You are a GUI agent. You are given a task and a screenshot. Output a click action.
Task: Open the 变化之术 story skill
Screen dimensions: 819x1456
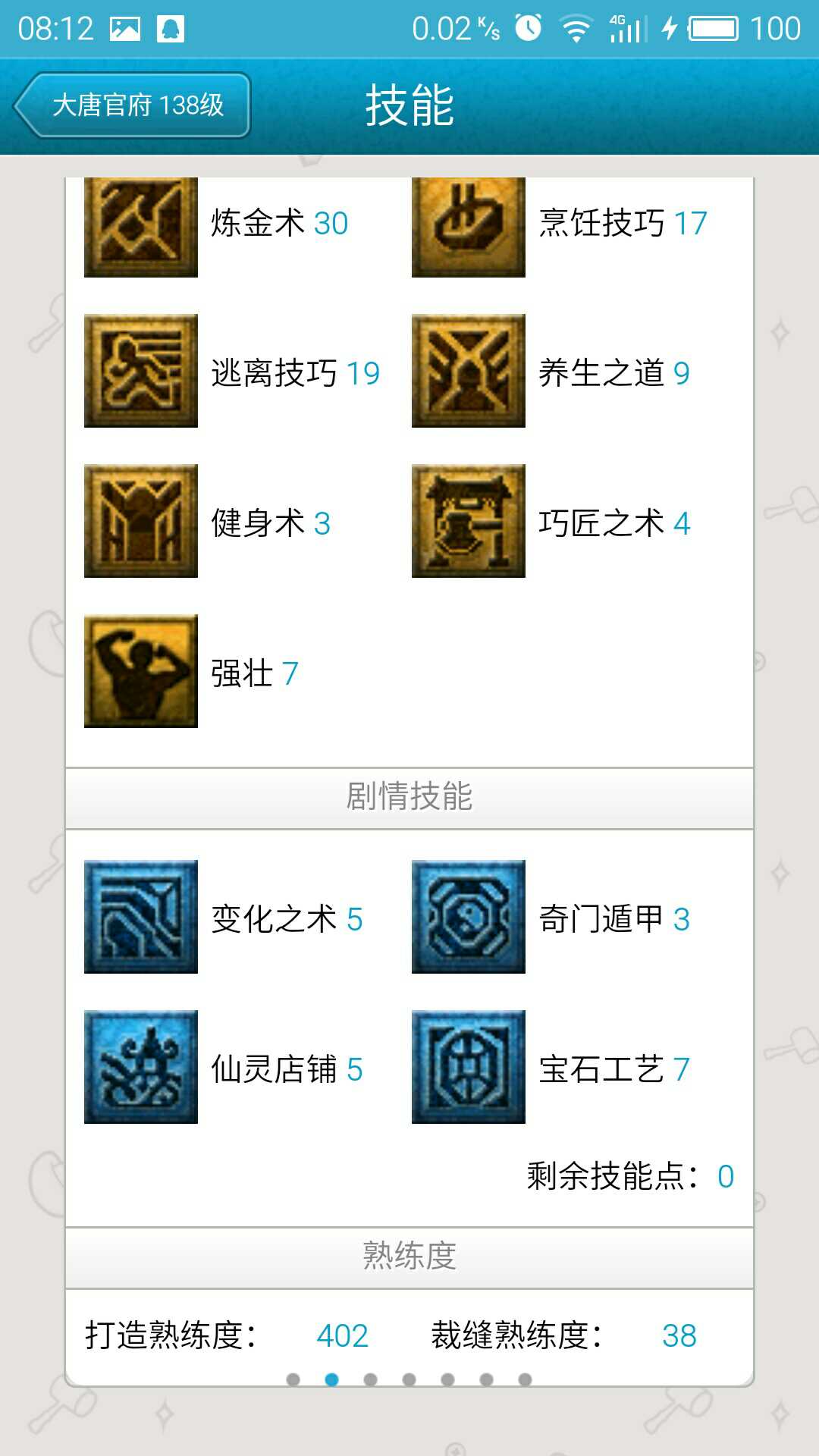pyautogui.click(x=141, y=917)
